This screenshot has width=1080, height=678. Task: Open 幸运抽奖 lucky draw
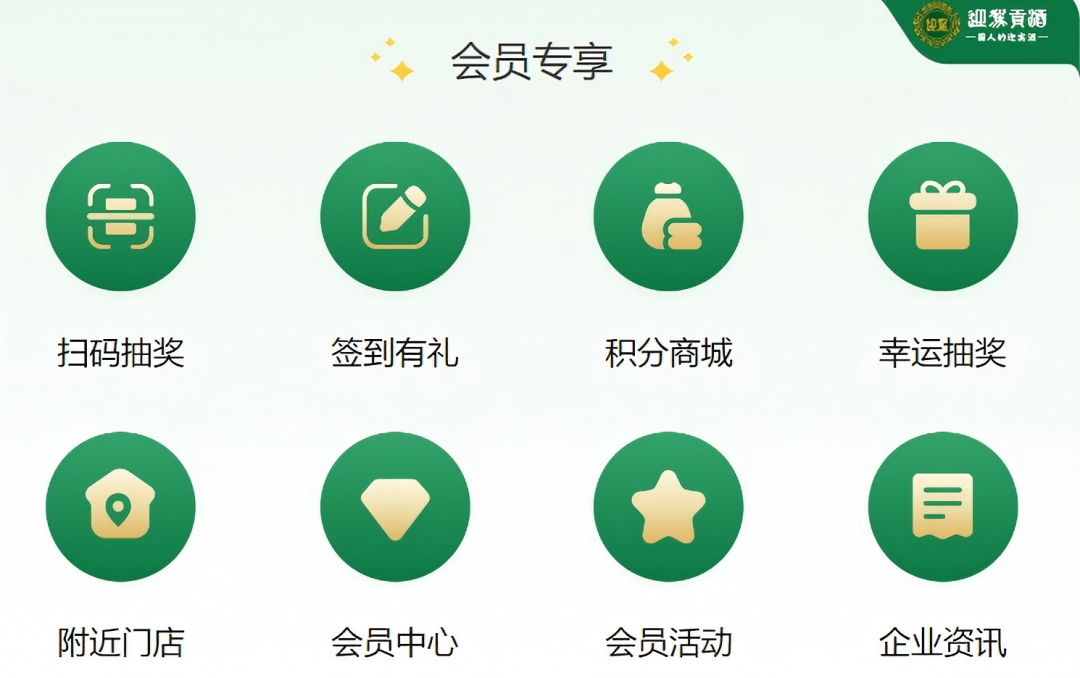942,216
